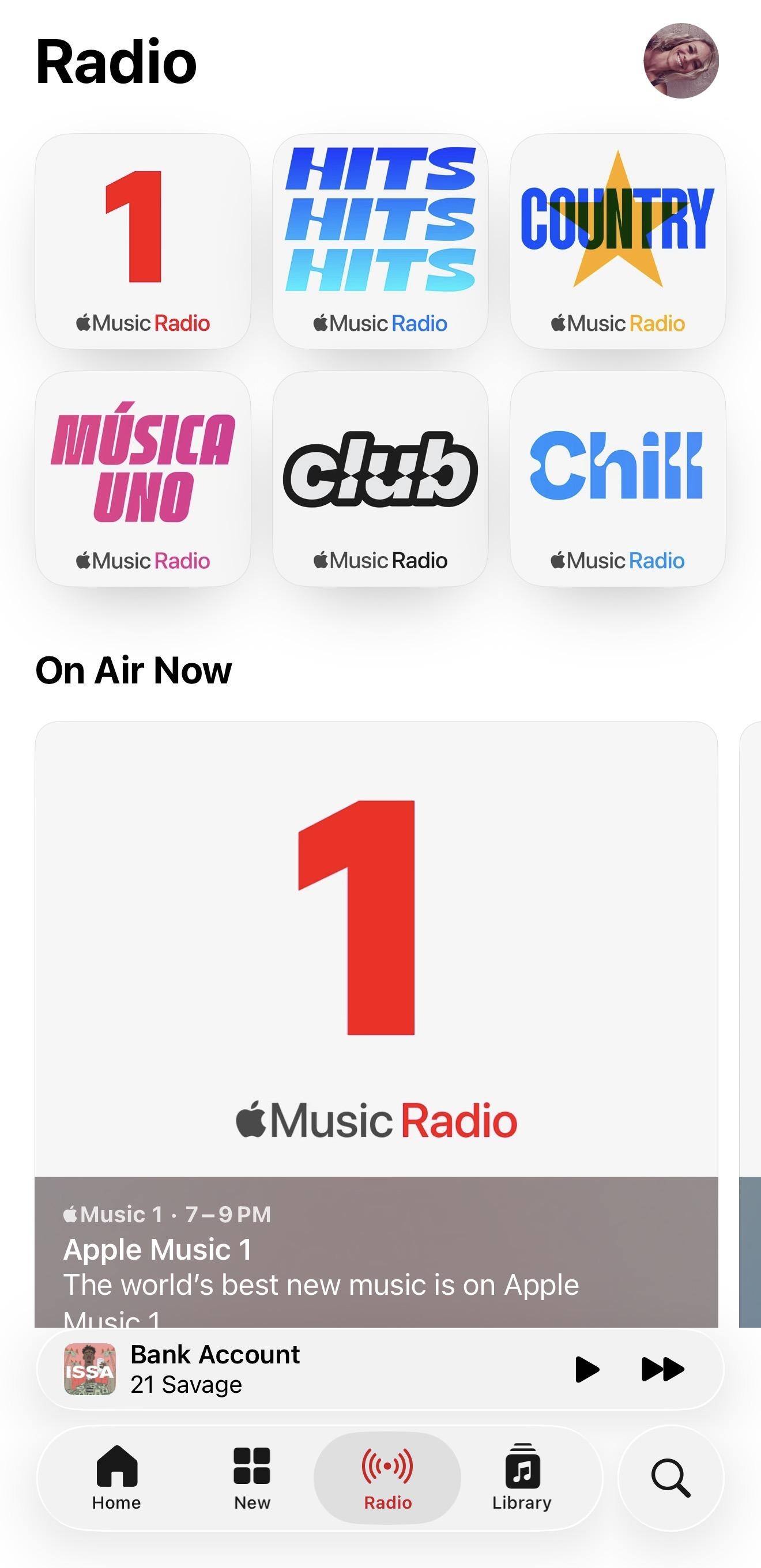Screen dimensions: 761x1568
Task: Open the Club radio station tile
Action: [x=380, y=478]
